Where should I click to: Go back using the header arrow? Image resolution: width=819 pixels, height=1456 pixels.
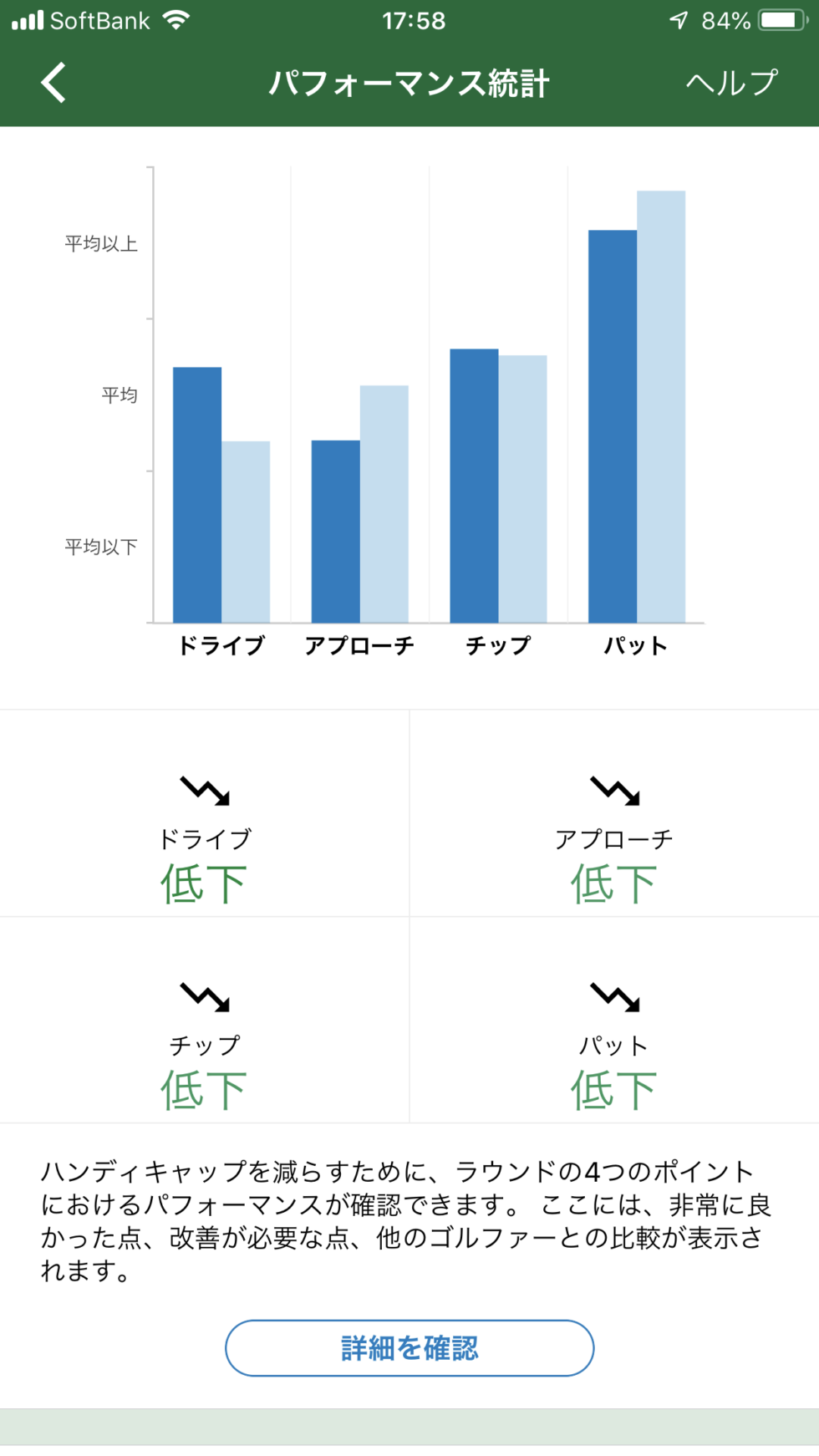click(x=53, y=83)
